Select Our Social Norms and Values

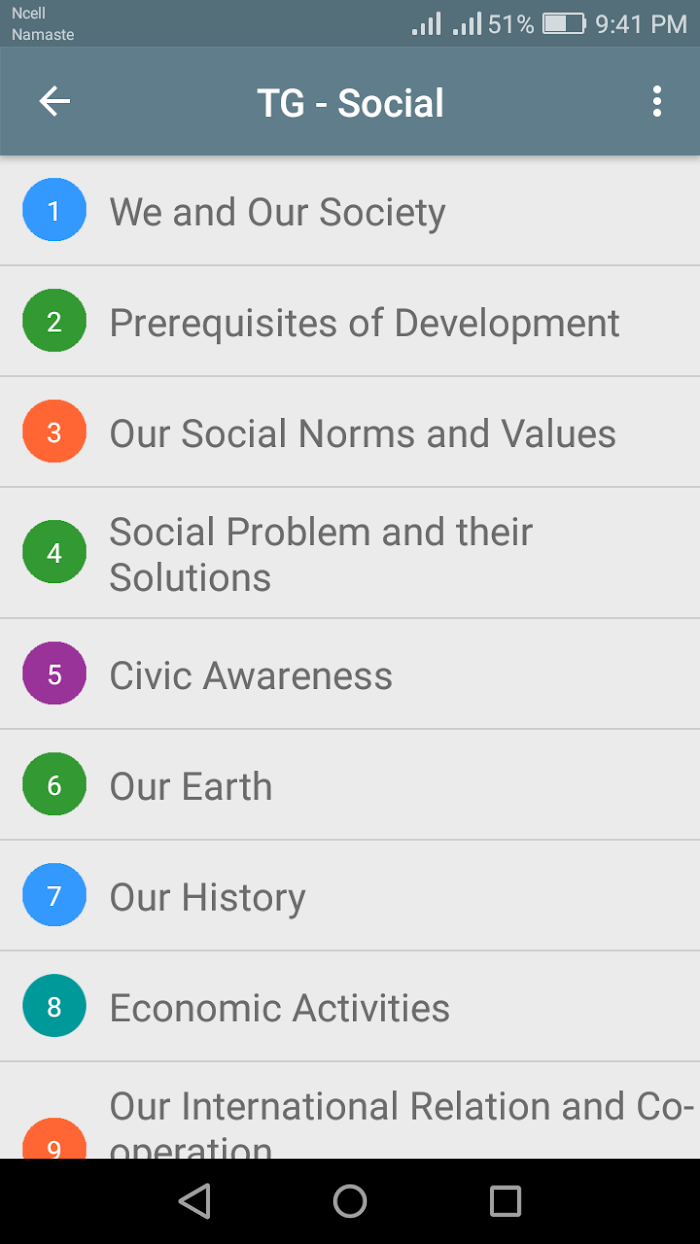click(x=350, y=432)
